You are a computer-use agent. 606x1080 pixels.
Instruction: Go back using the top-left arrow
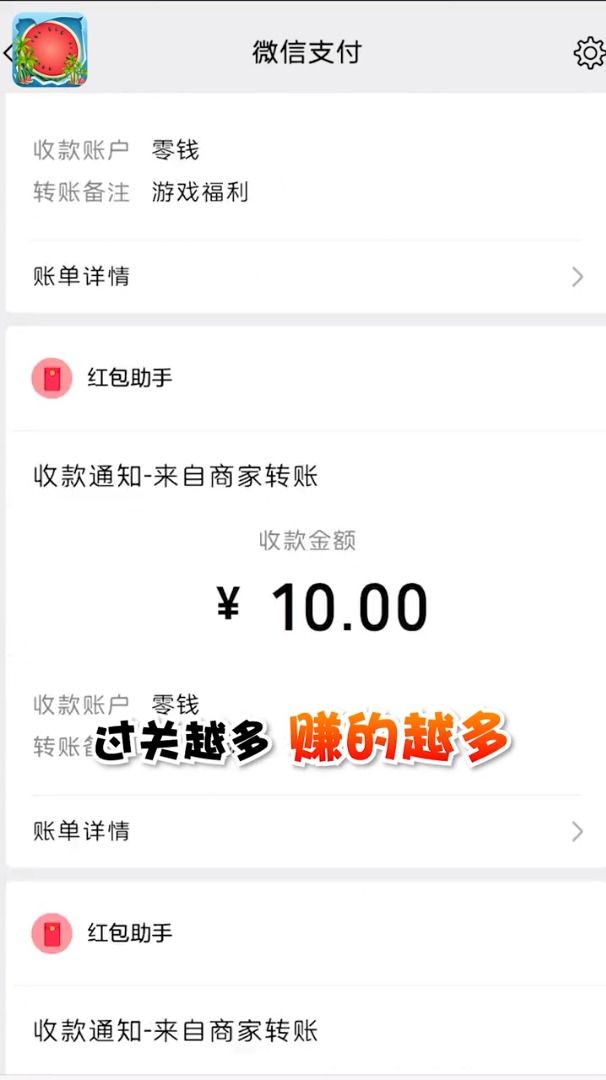click(7, 53)
